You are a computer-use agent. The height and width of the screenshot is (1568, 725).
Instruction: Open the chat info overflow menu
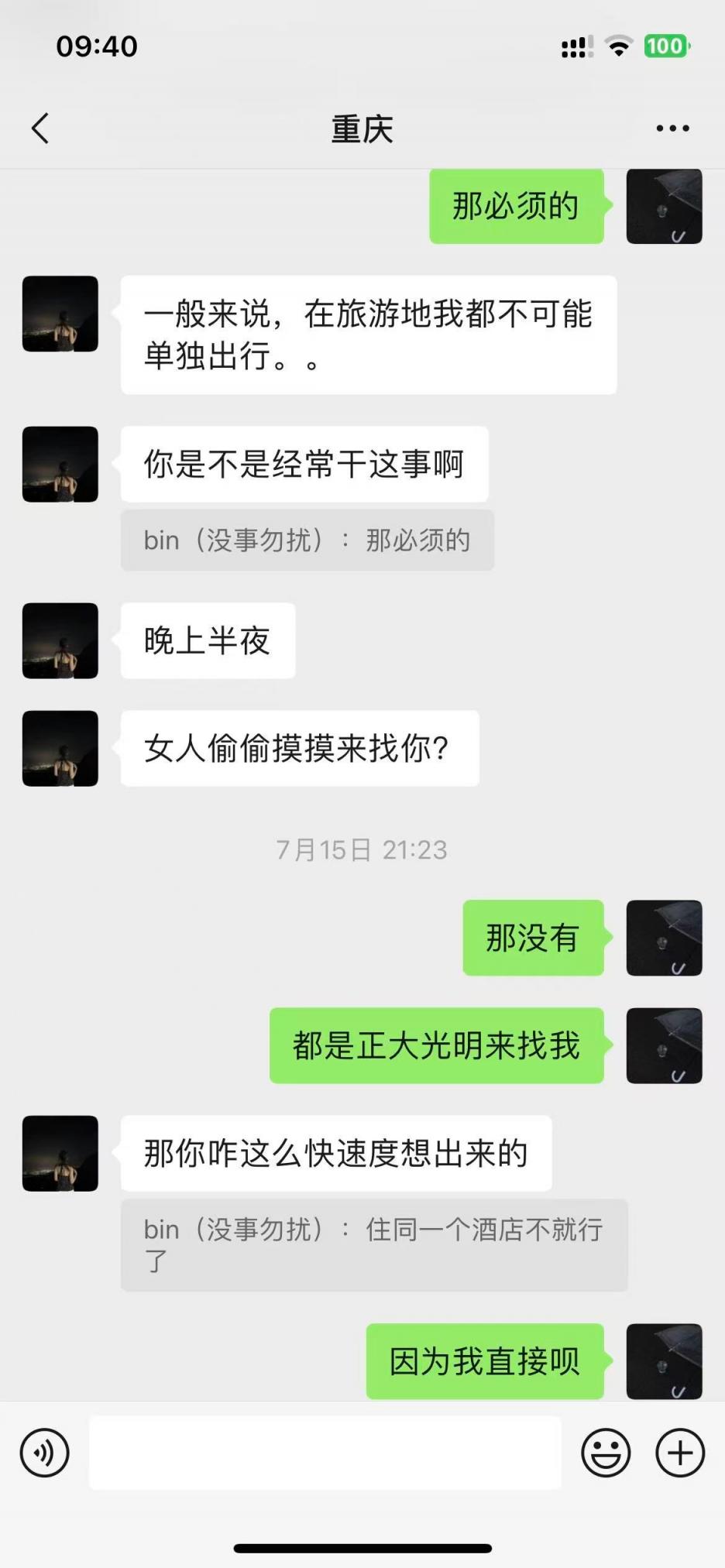(x=672, y=129)
